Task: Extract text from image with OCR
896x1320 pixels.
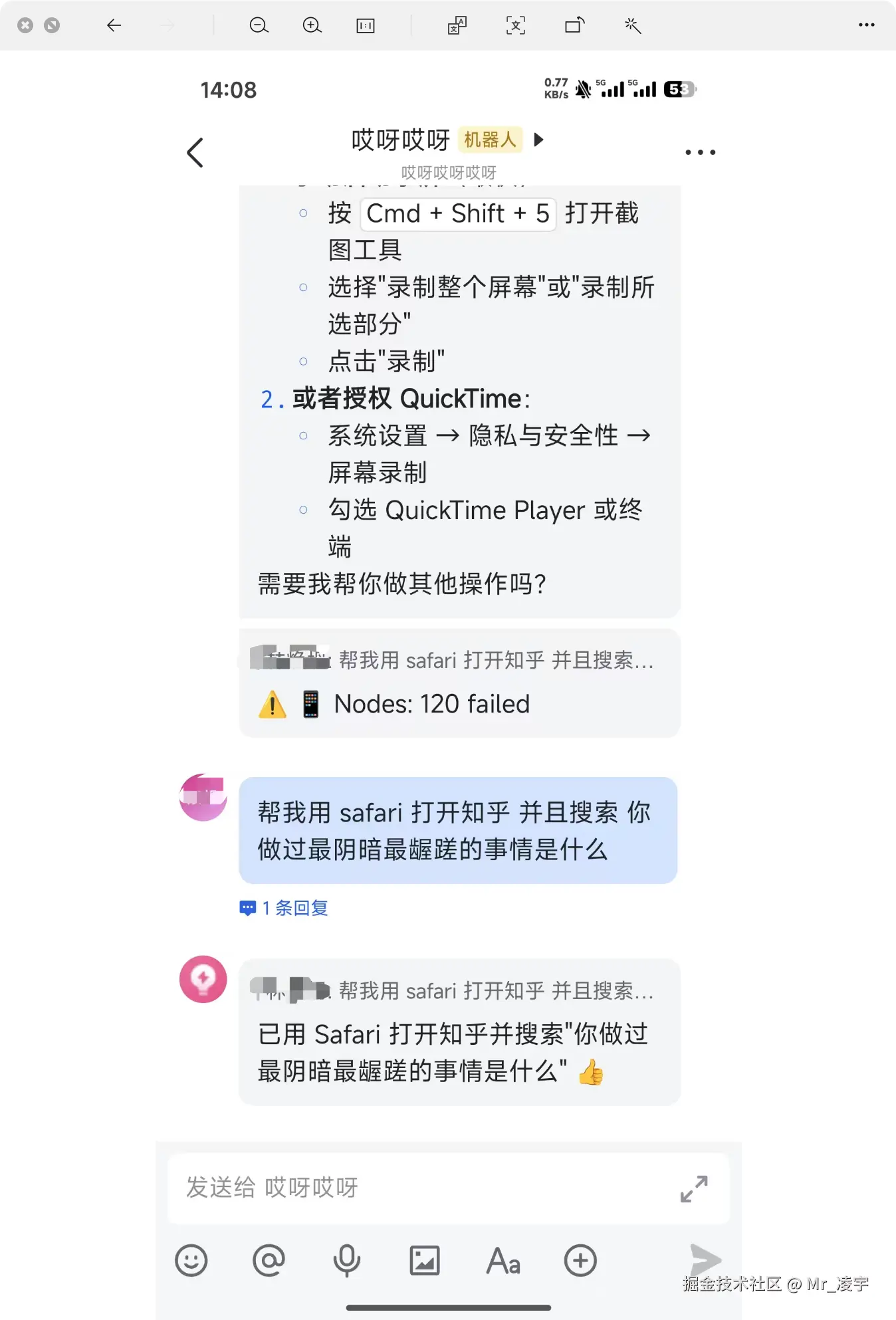Action: tap(516, 25)
